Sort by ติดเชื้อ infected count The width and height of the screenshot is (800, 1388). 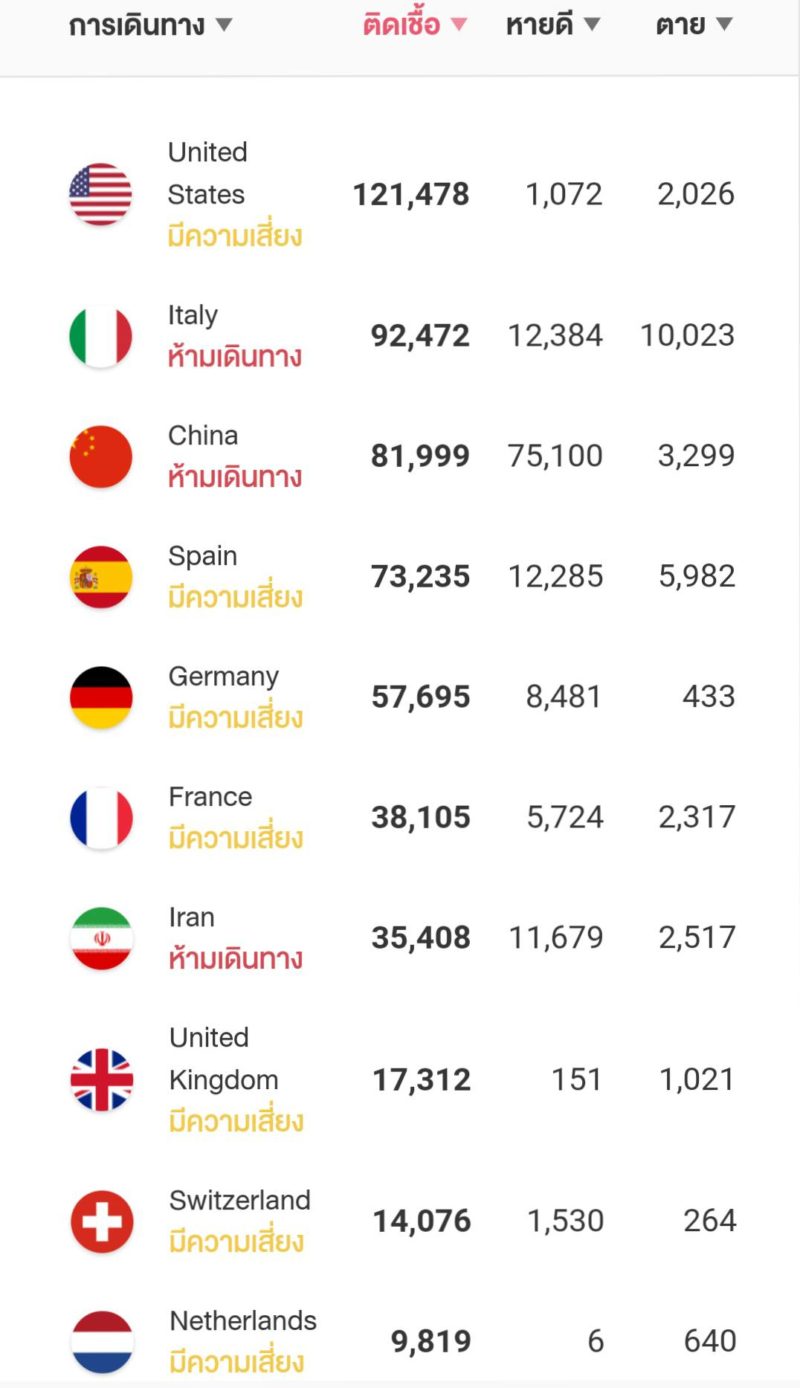pos(415,25)
